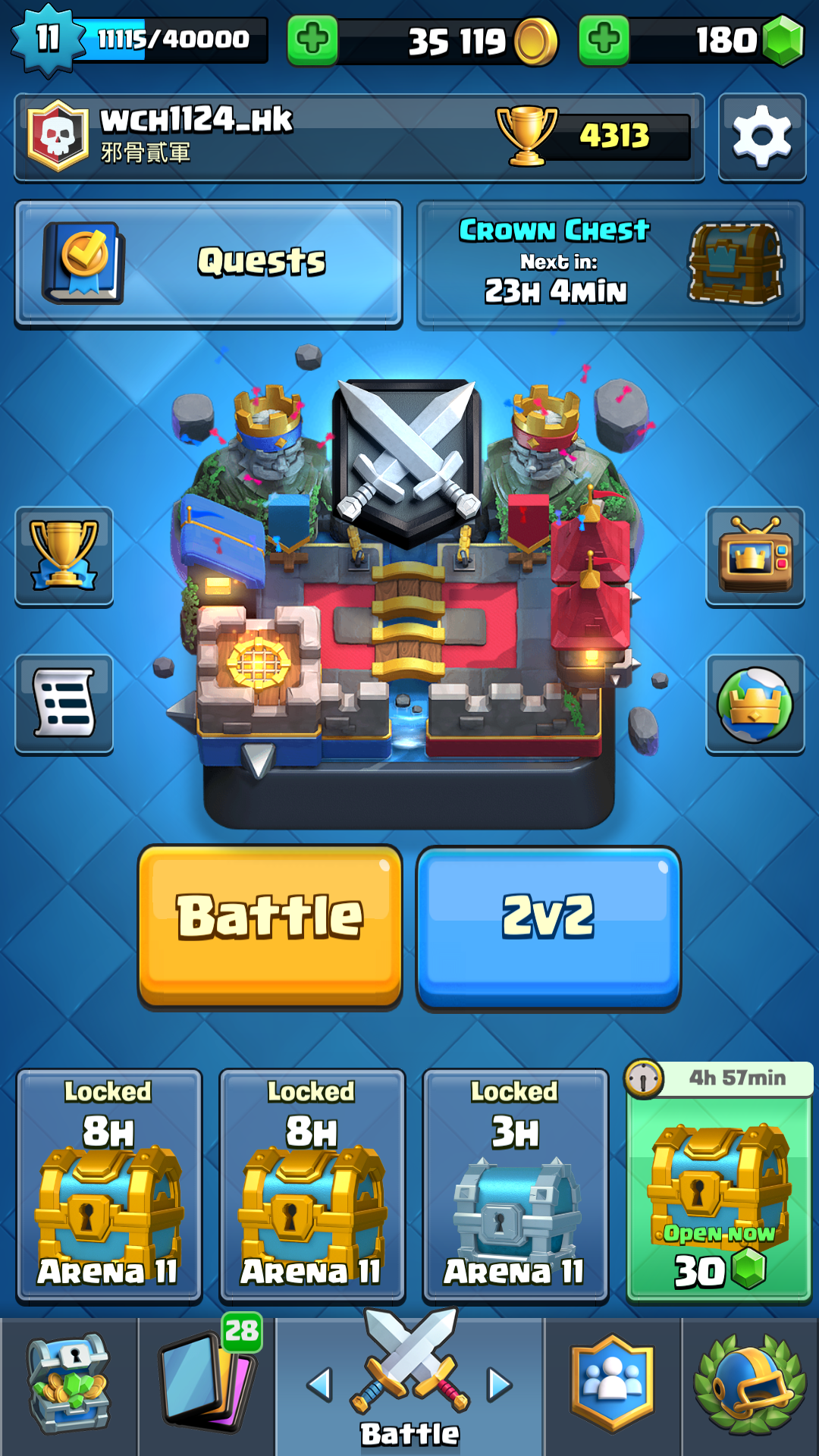Start a 2v2 match
Image resolution: width=819 pixels, height=1456 pixels.
pos(549,927)
